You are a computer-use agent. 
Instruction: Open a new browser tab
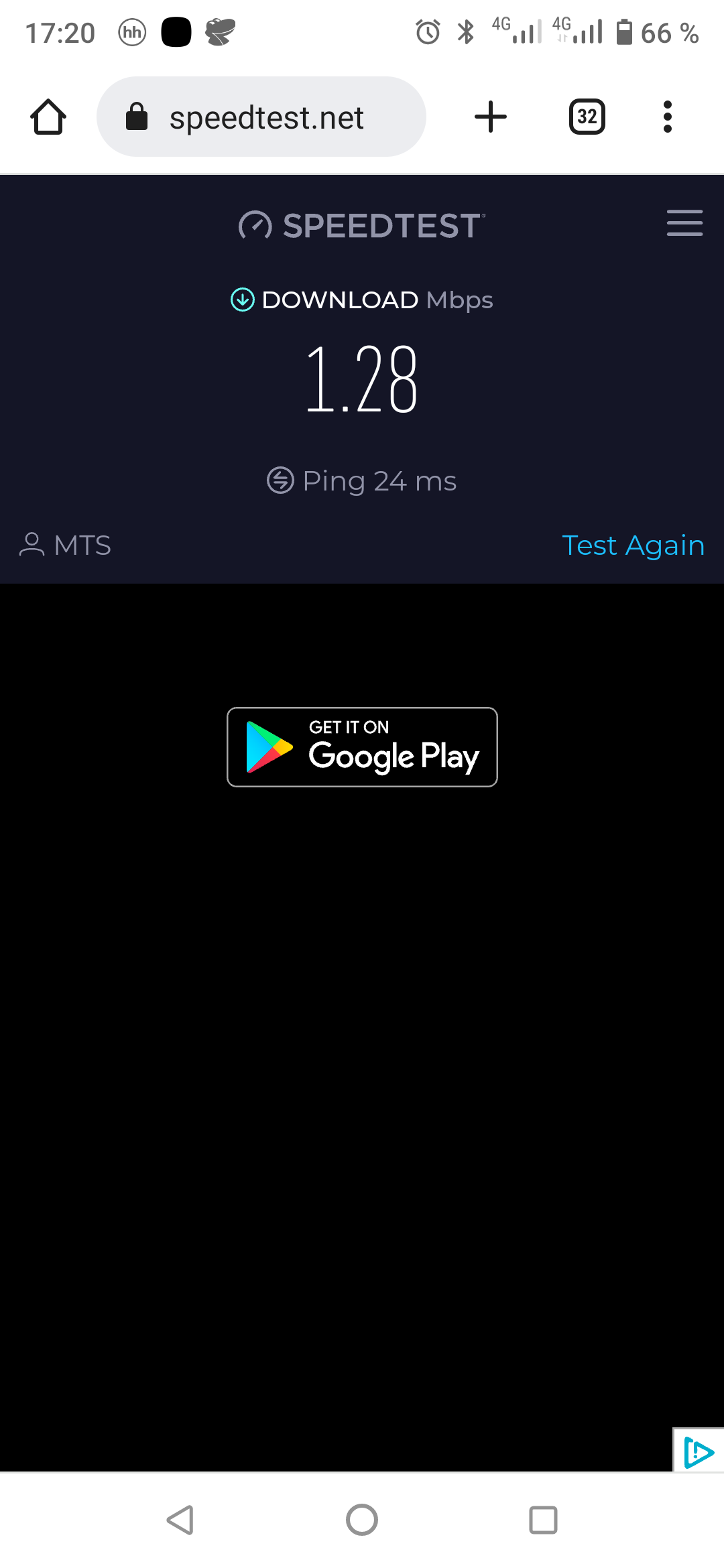coord(491,117)
